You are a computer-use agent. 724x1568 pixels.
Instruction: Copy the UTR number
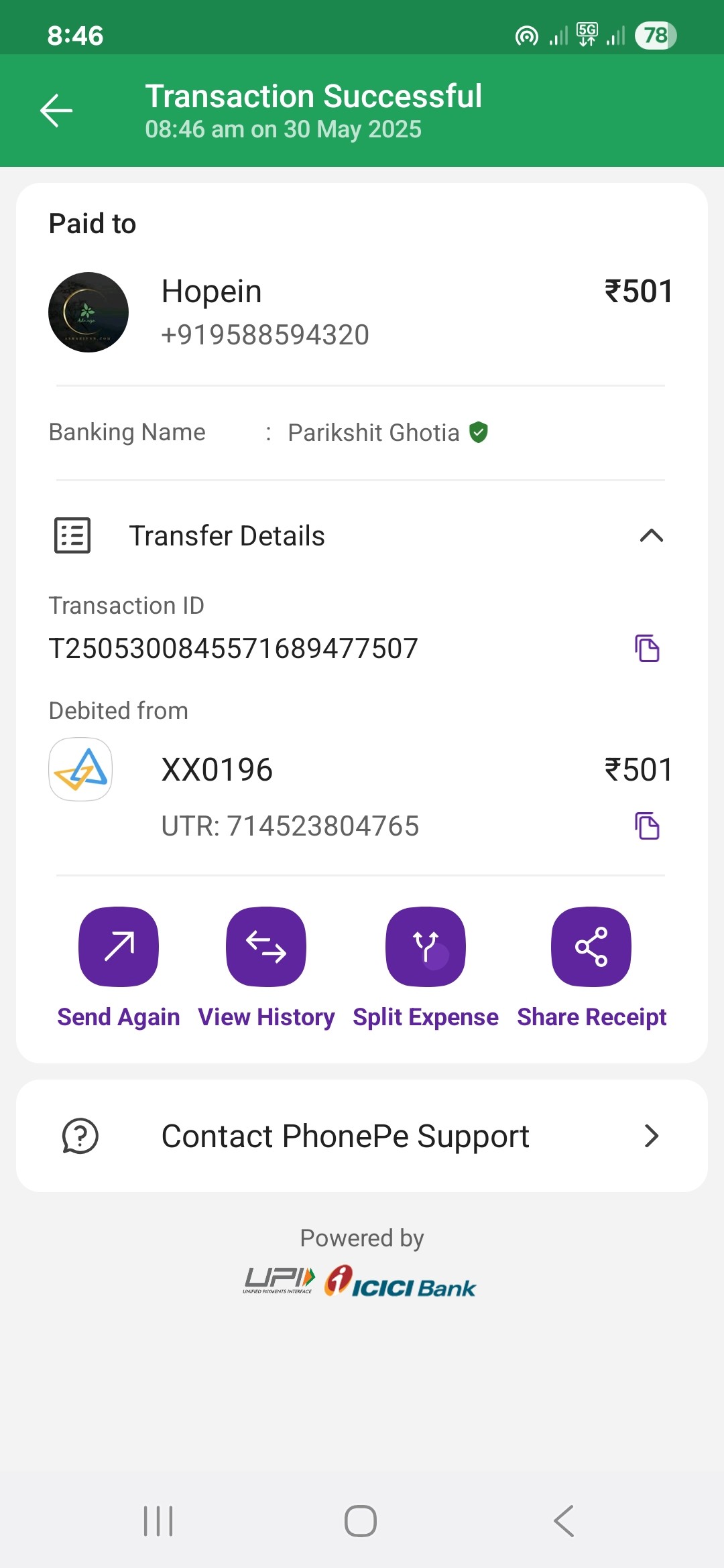[x=647, y=826]
